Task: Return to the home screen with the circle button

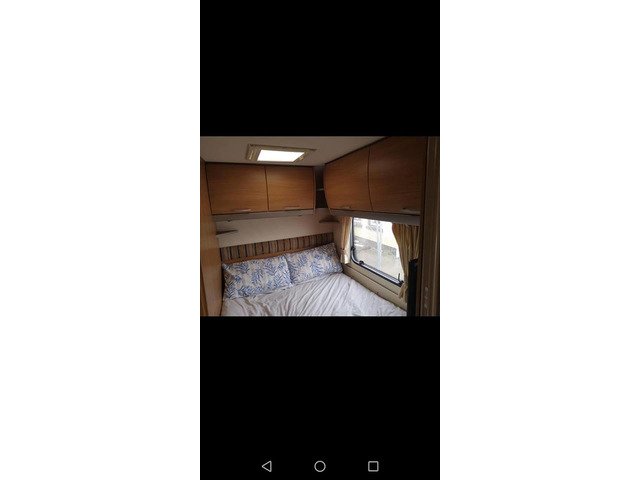Action: [320, 466]
